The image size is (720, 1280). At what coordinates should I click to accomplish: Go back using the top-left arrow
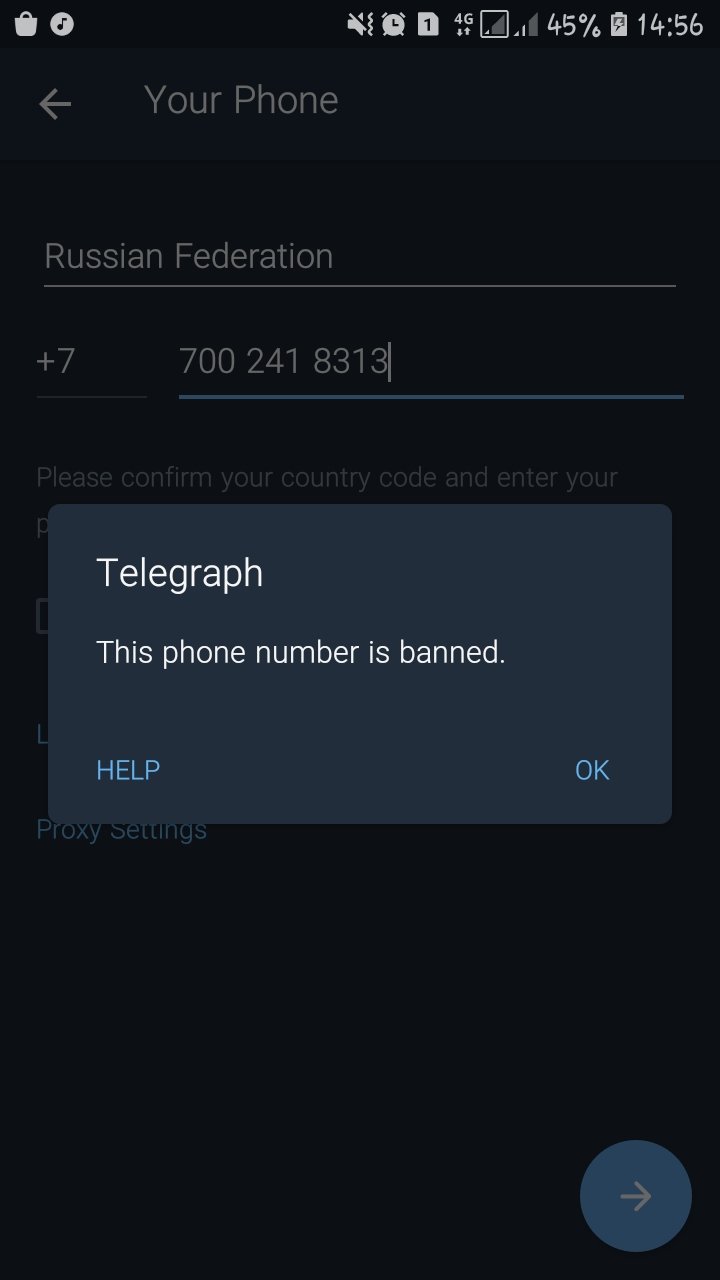[55, 104]
